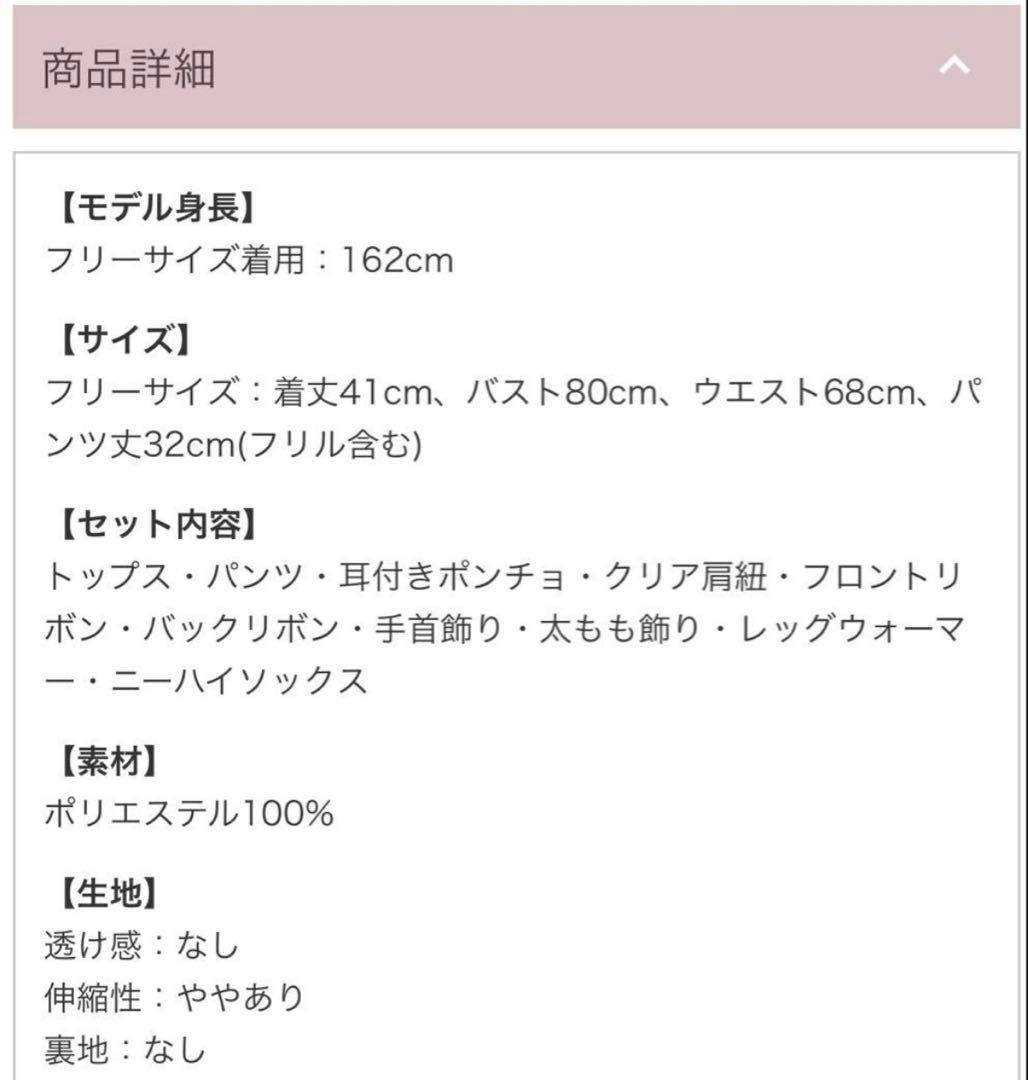Image resolution: width=1028 pixels, height=1080 pixels.
Task: Collapse the 商品詳細 section
Action: (955, 68)
